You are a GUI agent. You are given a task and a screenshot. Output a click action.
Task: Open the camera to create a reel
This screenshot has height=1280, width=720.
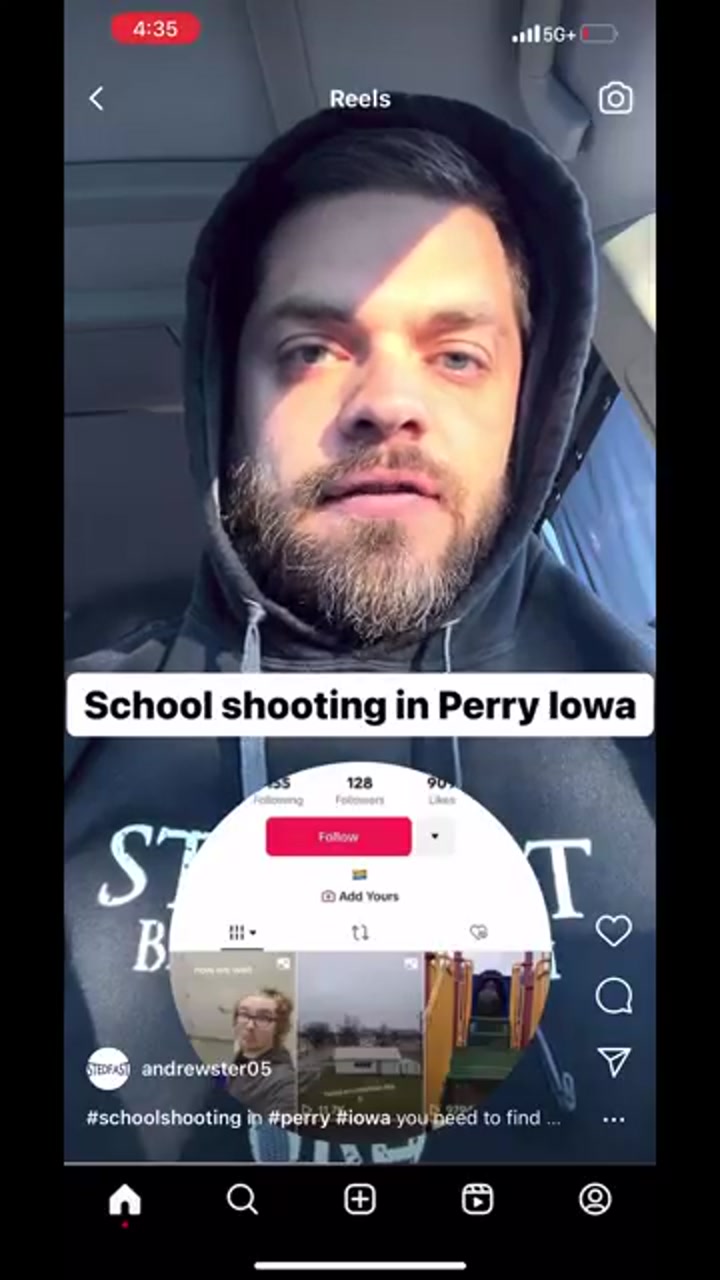point(615,98)
